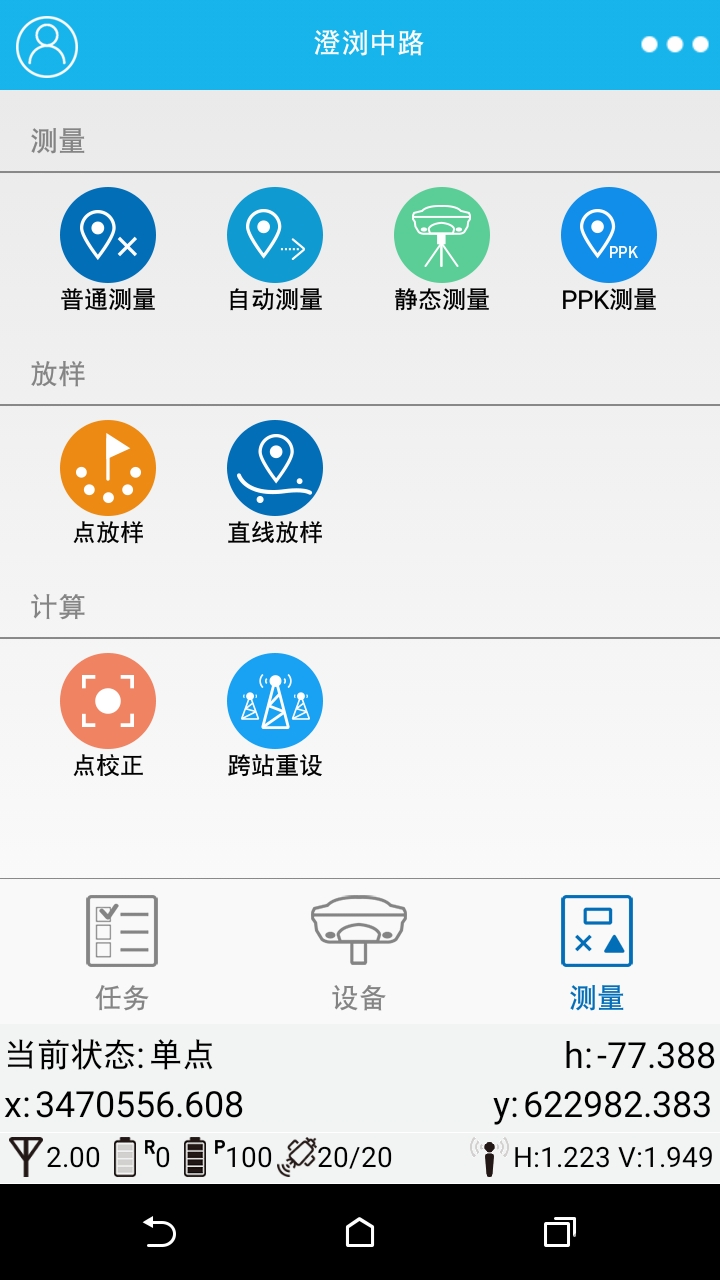The width and height of the screenshot is (720, 1280).
Task: Open the user profile icon
Action: [47, 46]
